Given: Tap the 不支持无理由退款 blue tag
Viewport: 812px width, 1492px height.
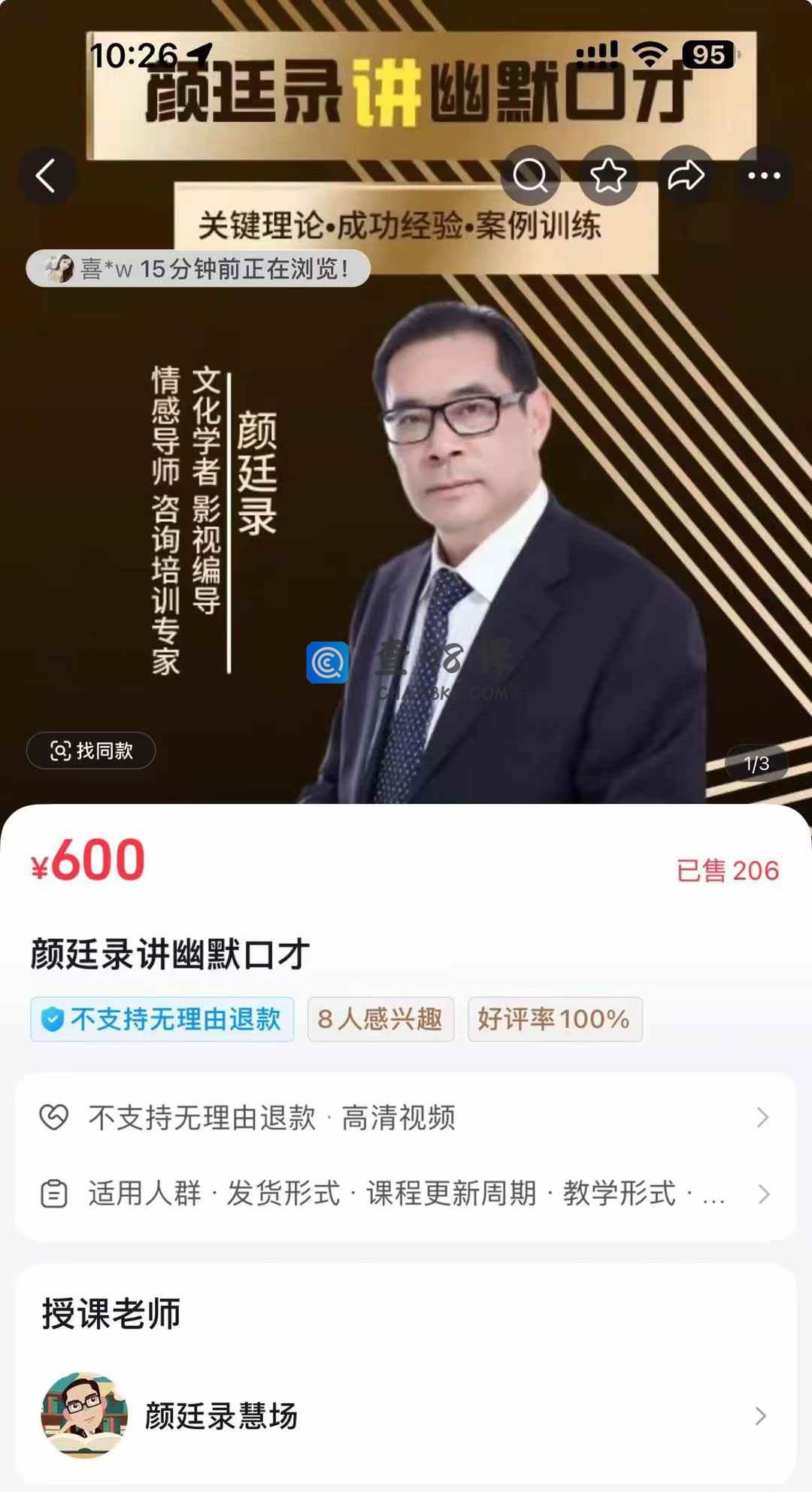Looking at the screenshot, I should click(x=162, y=1019).
